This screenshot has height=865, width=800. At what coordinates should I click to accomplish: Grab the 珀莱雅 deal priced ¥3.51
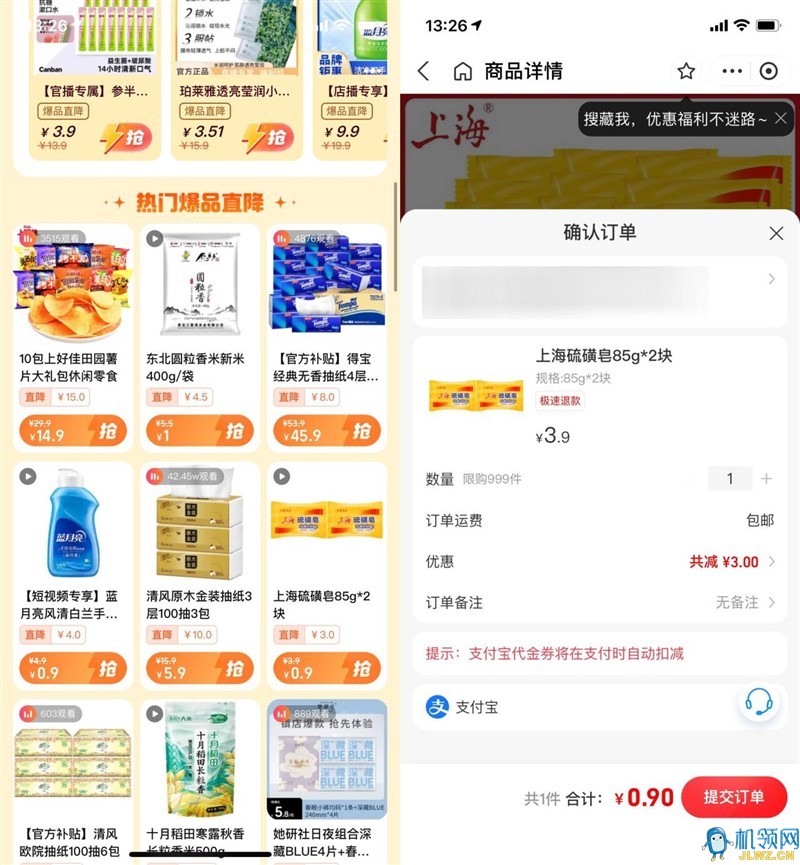[x=267, y=137]
